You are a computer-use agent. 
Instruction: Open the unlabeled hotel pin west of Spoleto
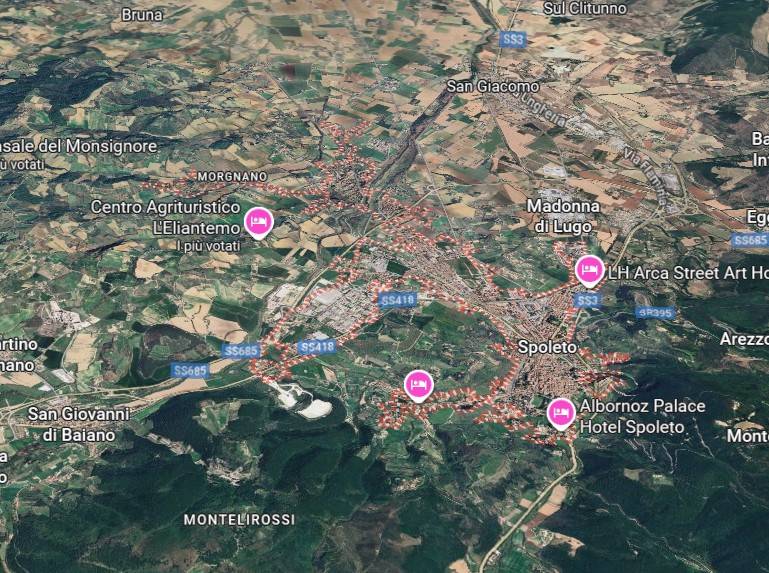tap(418, 384)
